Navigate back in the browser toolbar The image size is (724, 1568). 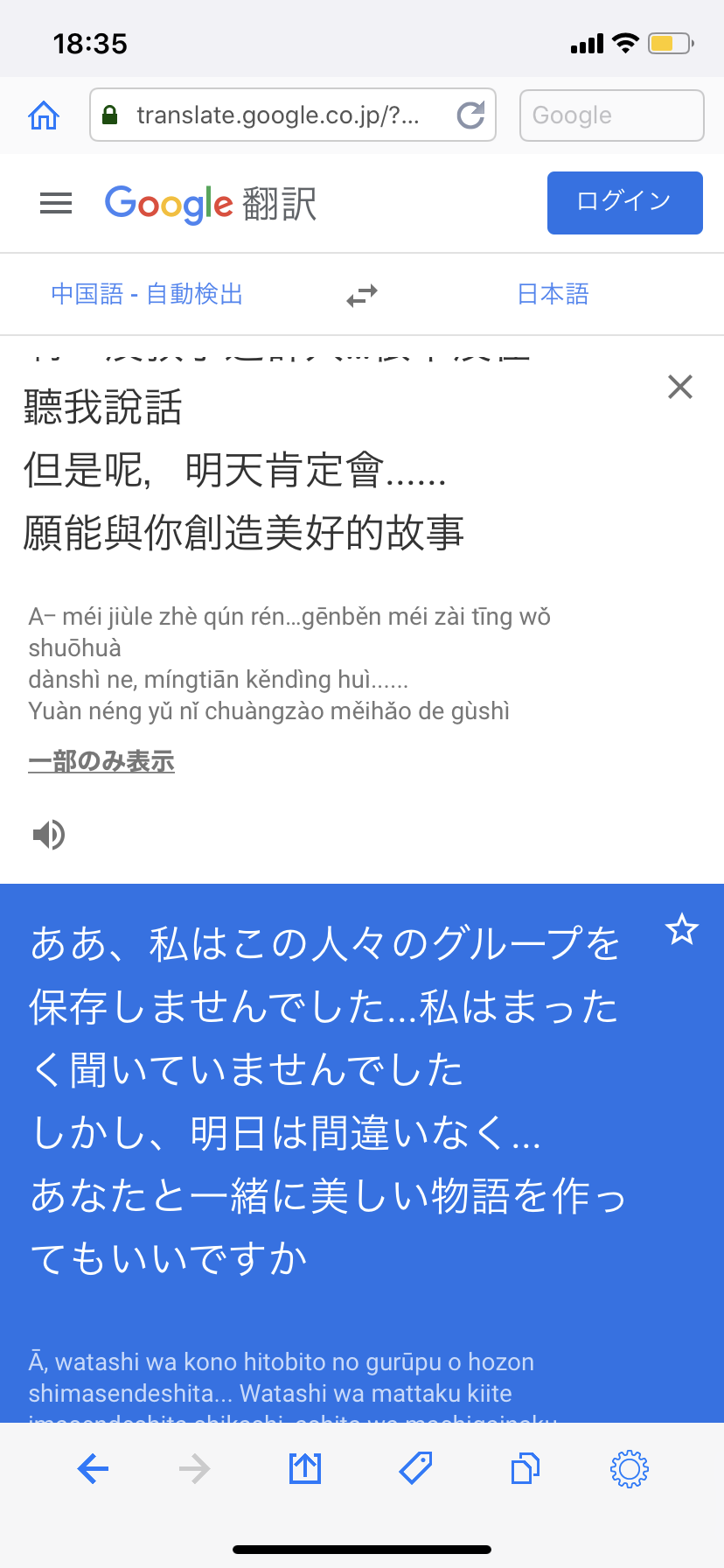[x=93, y=1468]
